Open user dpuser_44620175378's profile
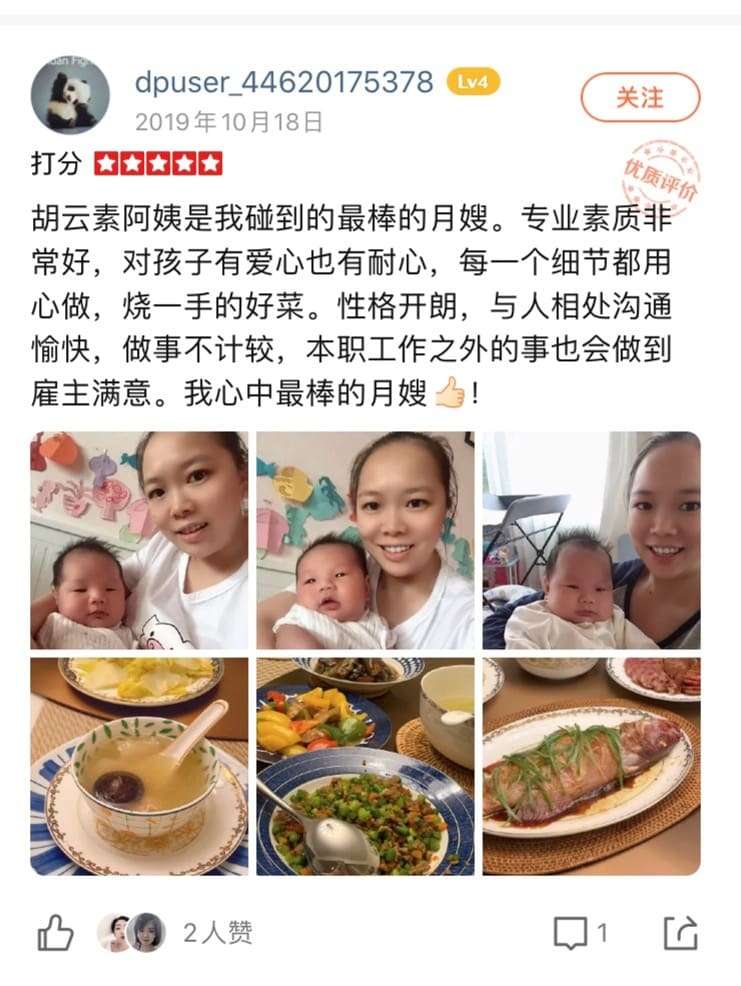Screen dimensions: 741x986 click(284, 82)
